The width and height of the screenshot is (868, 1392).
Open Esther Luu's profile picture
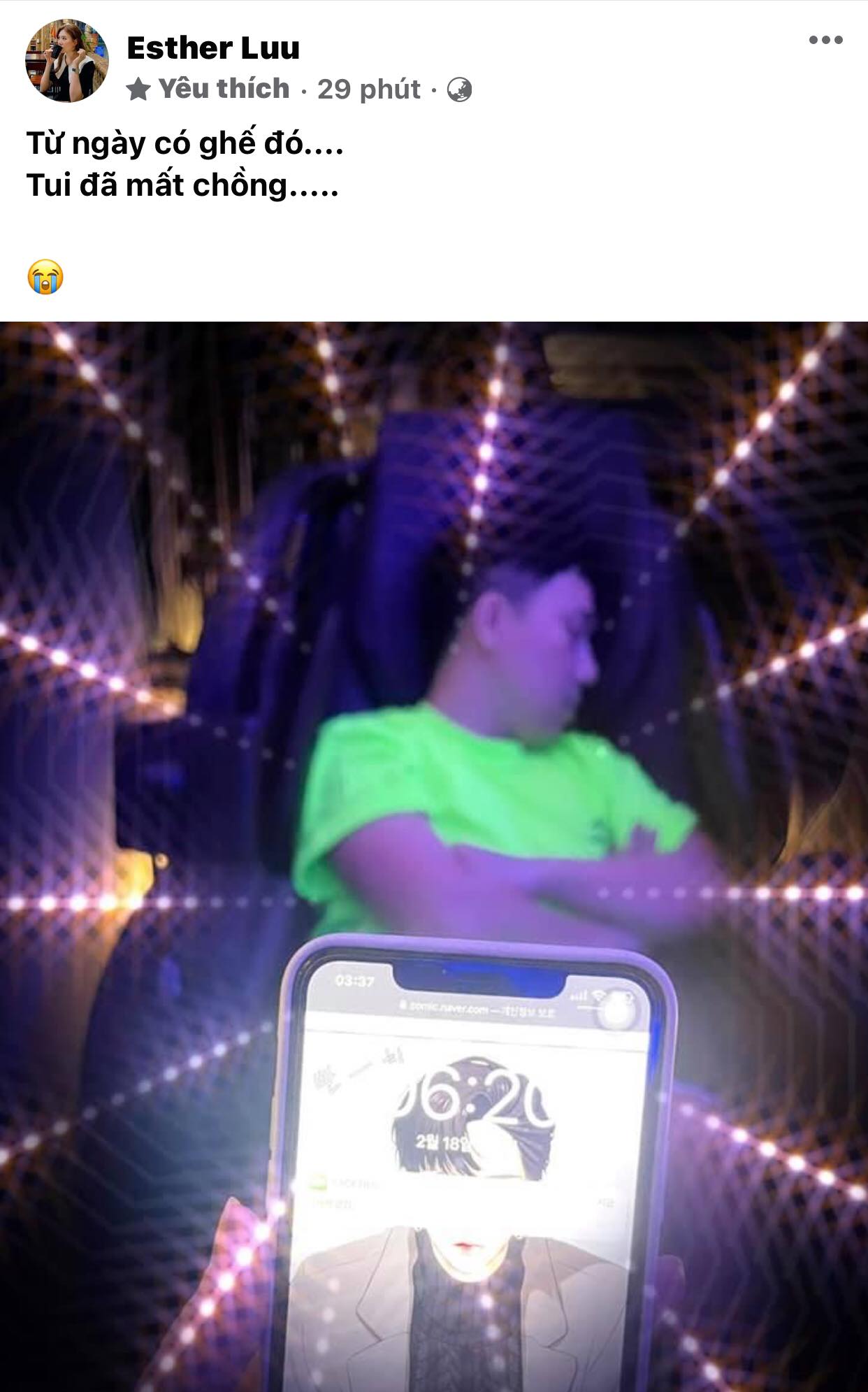[67, 62]
